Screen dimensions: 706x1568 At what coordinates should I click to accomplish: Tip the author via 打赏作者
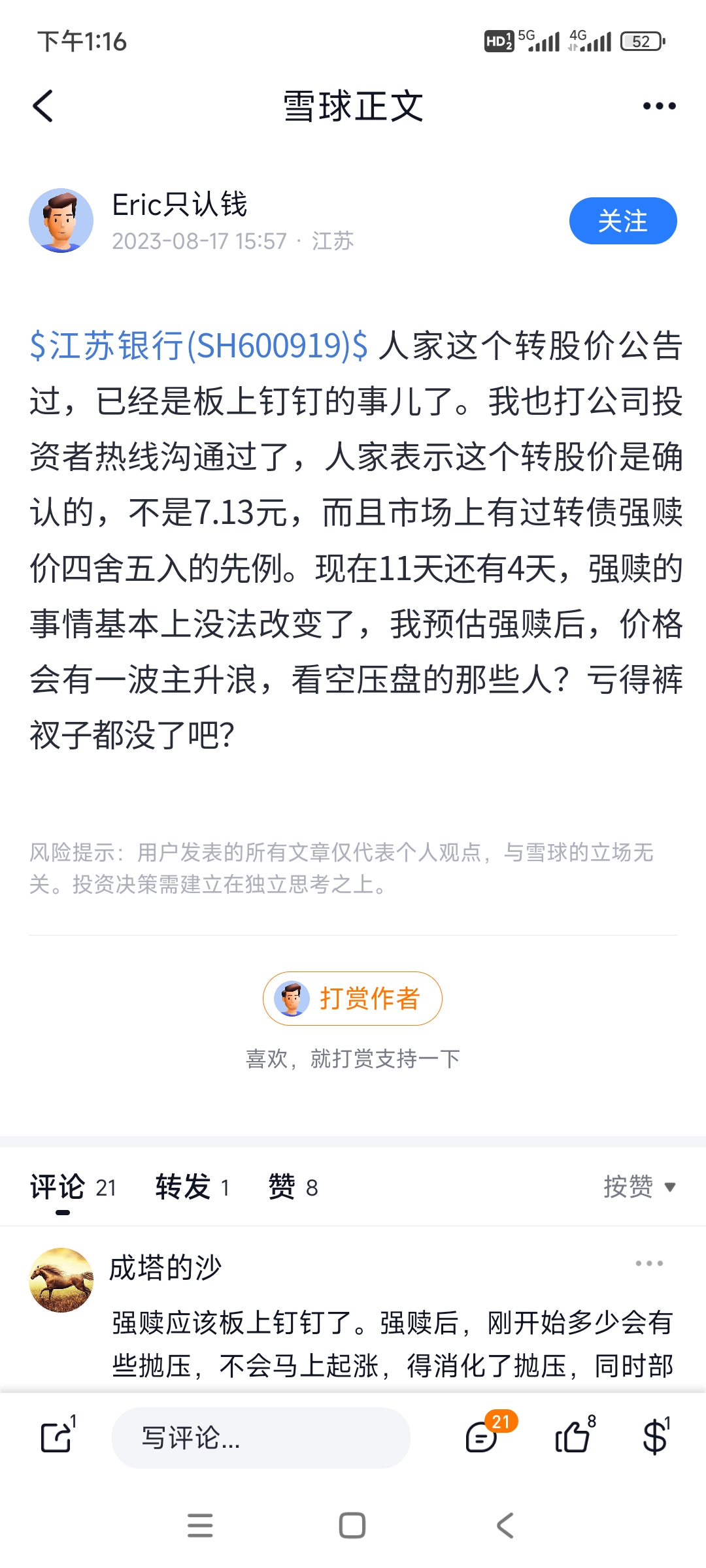352,998
